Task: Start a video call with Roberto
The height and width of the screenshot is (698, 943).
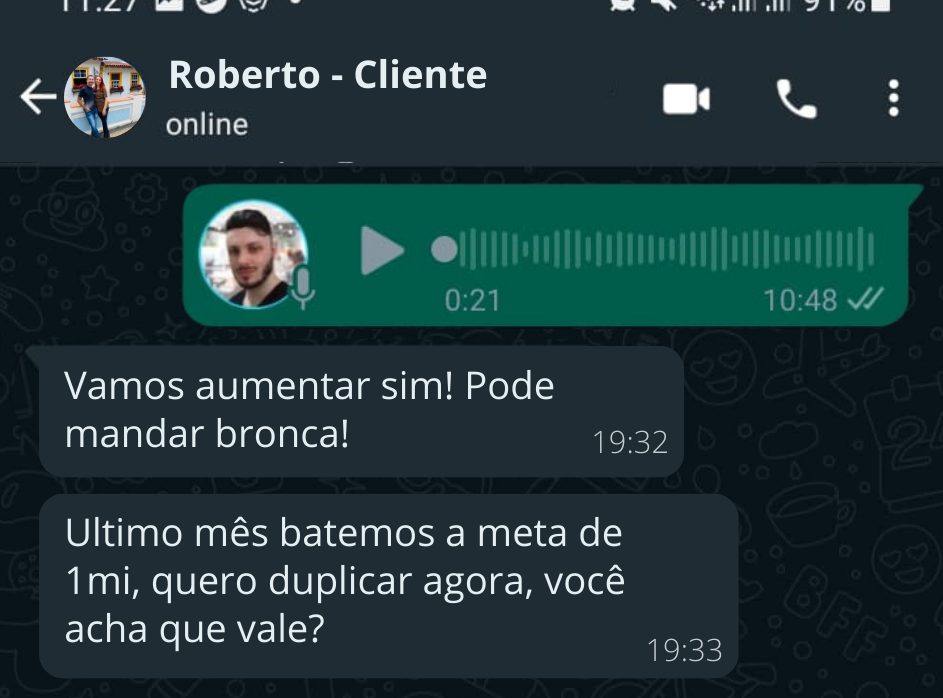Action: [x=686, y=99]
